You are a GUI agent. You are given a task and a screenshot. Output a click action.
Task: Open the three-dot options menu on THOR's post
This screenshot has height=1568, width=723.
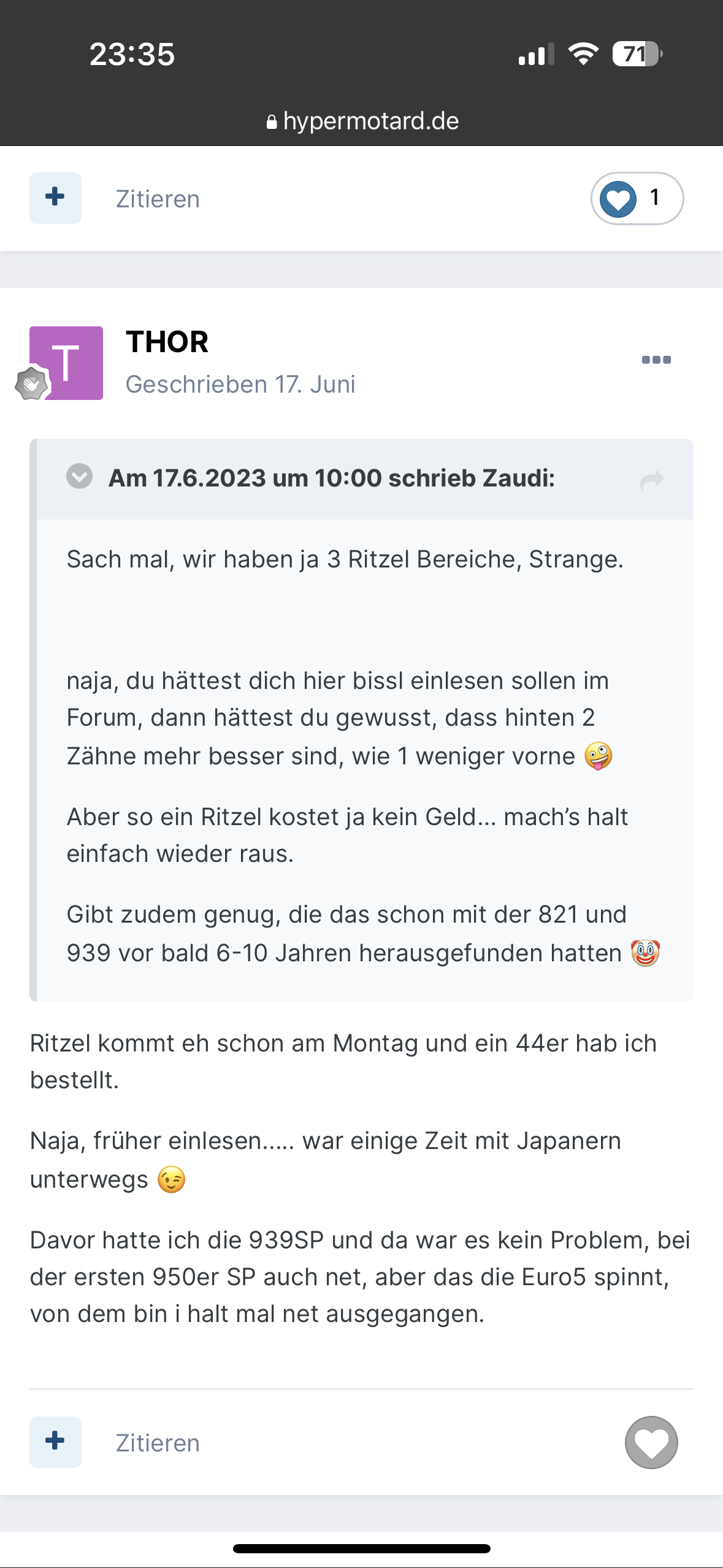656,360
